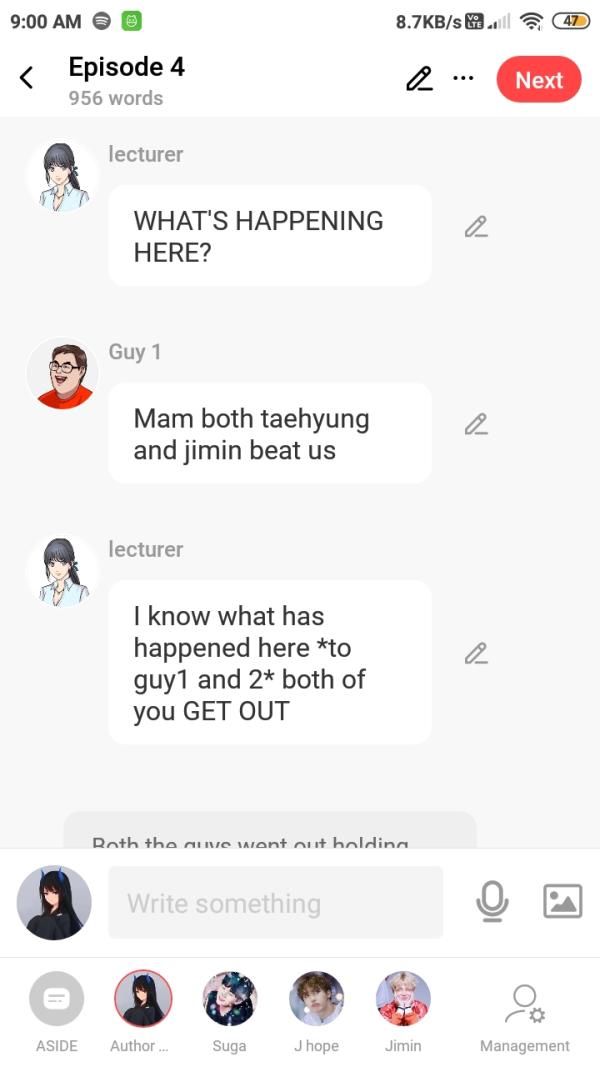The image size is (600, 1067).
Task: Open the three-dot overflow menu
Action: pyautogui.click(x=463, y=78)
